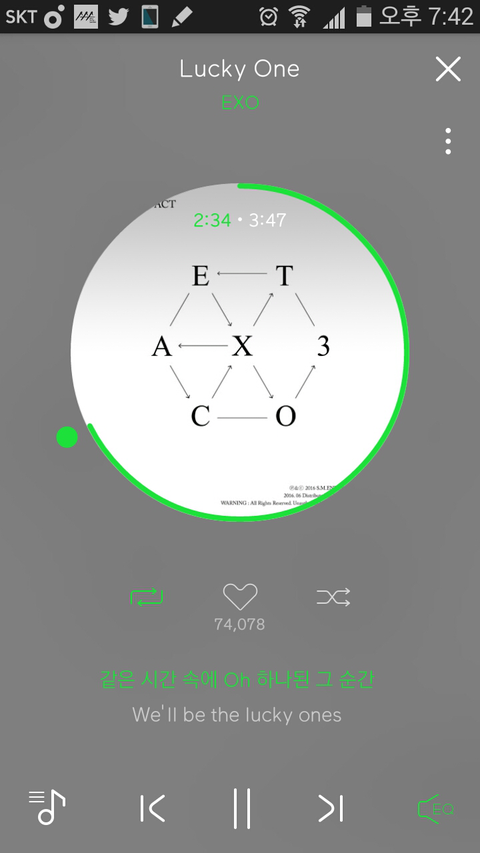Close the Lucky One player screen
The width and height of the screenshot is (480, 853).
coord(448,69)
